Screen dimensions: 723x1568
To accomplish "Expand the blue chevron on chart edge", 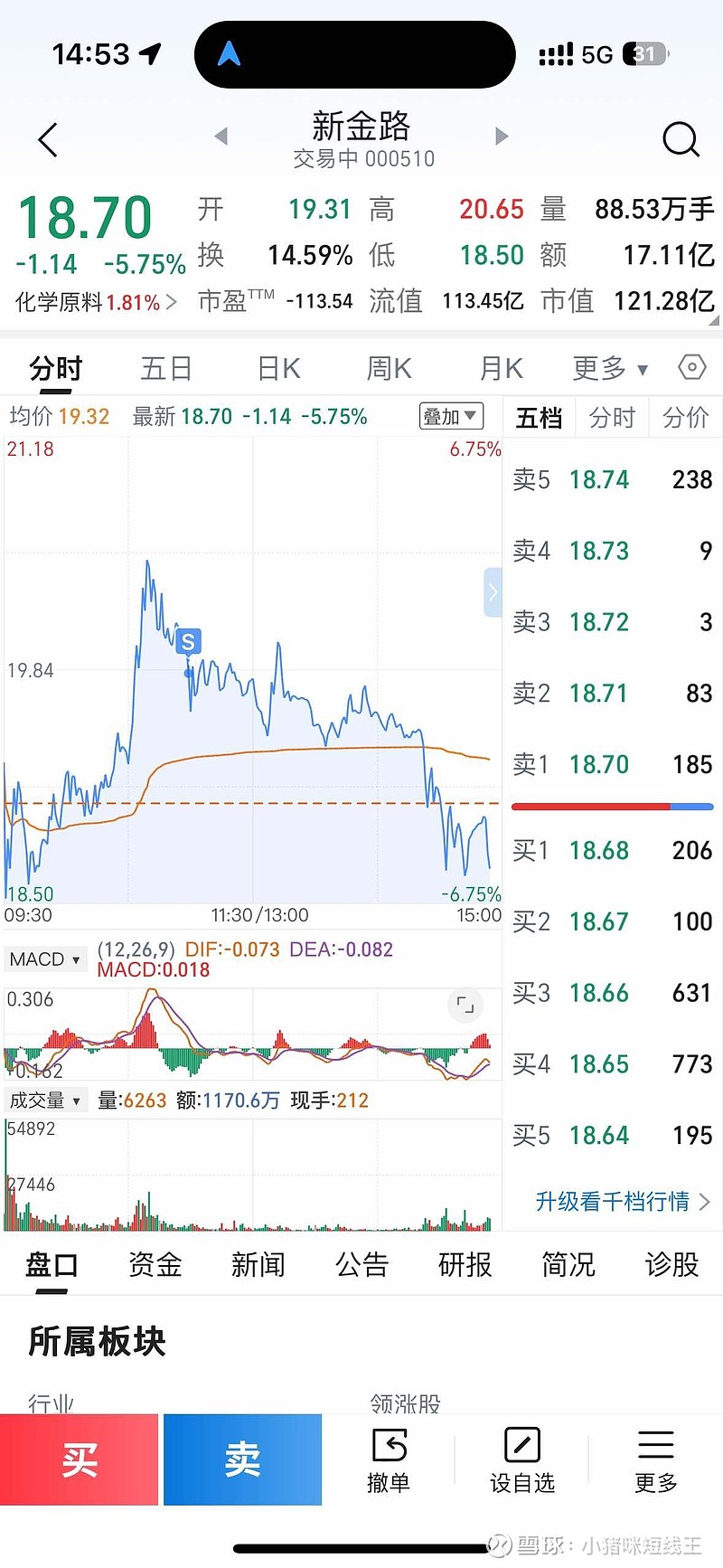I will tap(493, 592).
